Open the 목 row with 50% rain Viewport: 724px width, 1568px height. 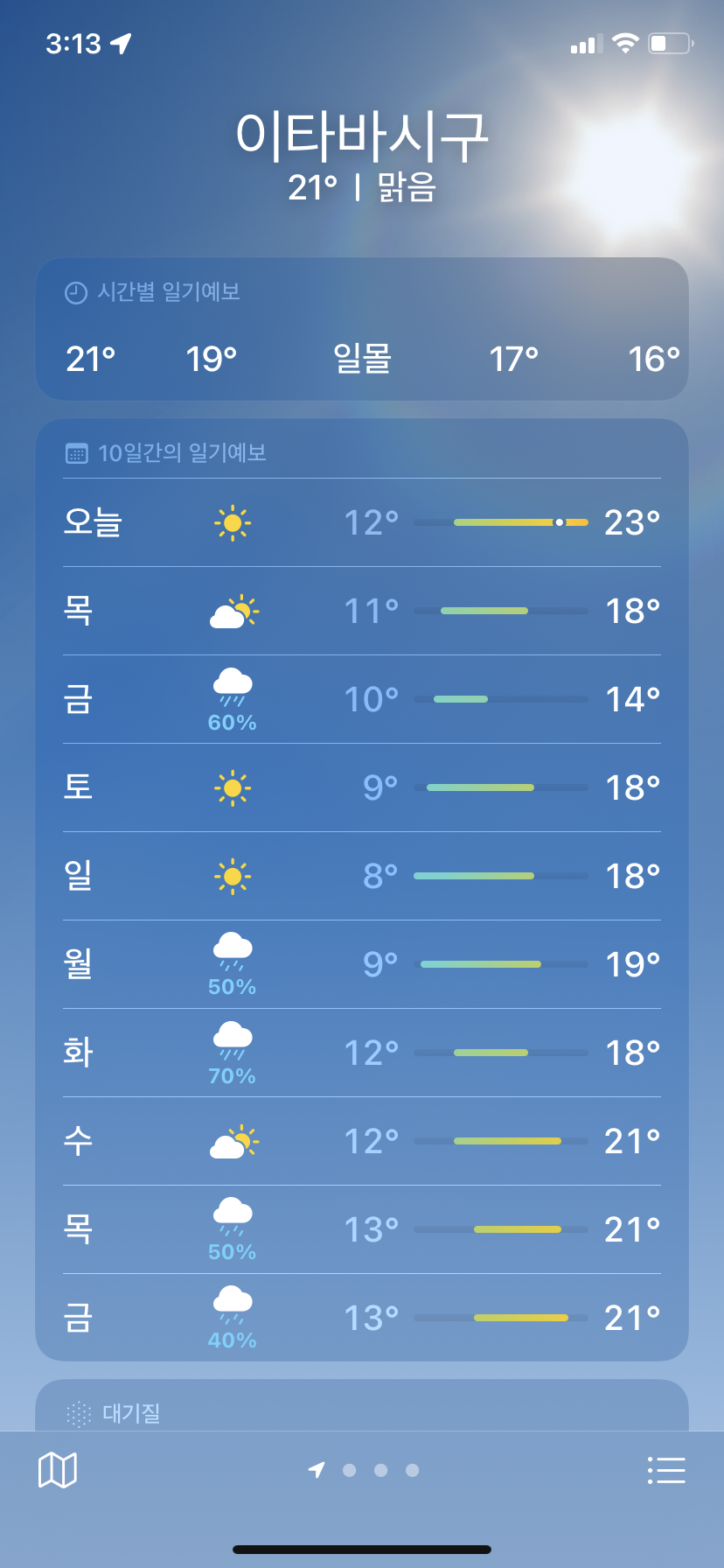[362, 1230]
